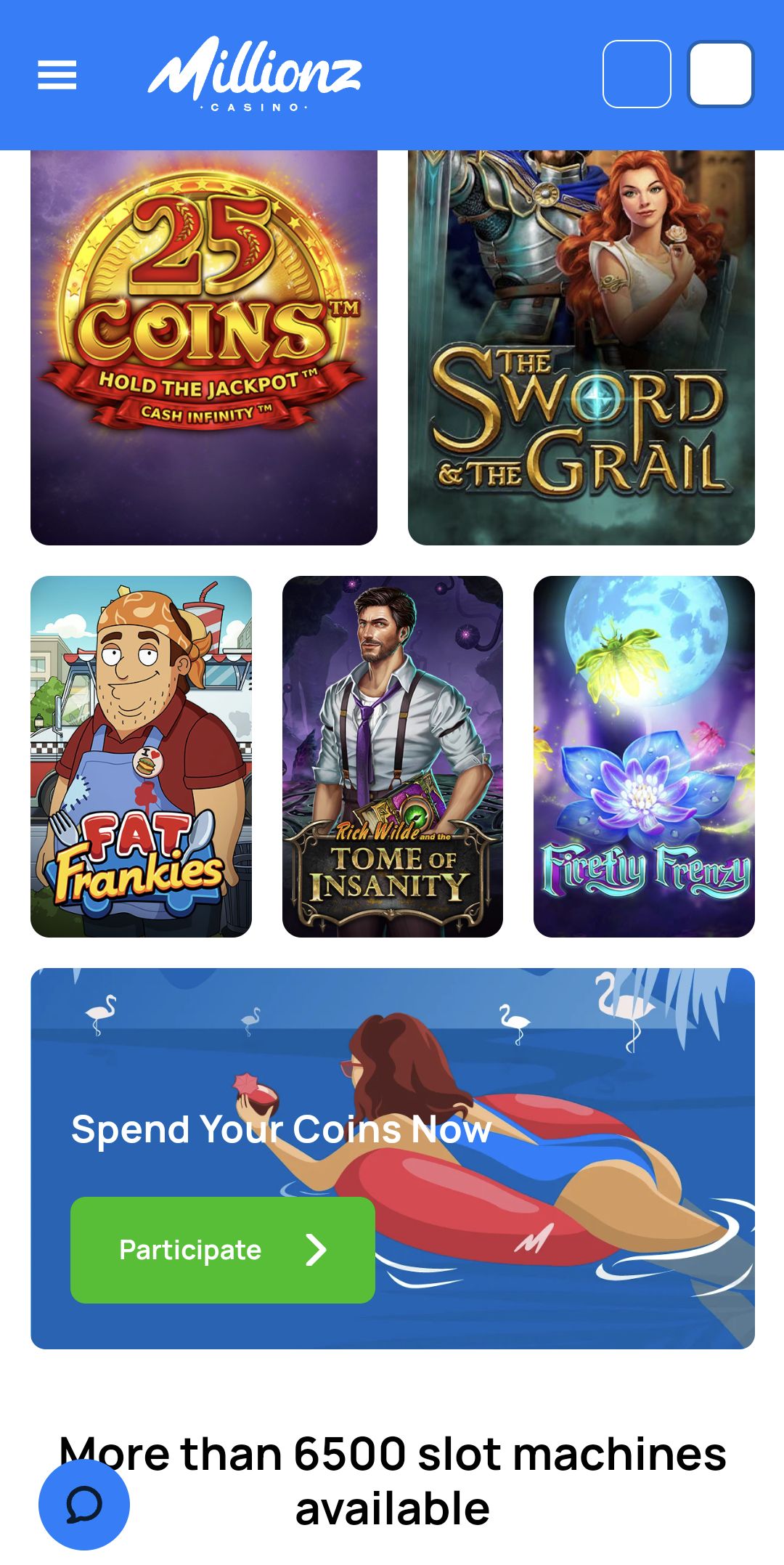784x1565 pixels.
Task: Open the 25 Coins Hold the Jackpot game
Action: click(x=204, y=347)
